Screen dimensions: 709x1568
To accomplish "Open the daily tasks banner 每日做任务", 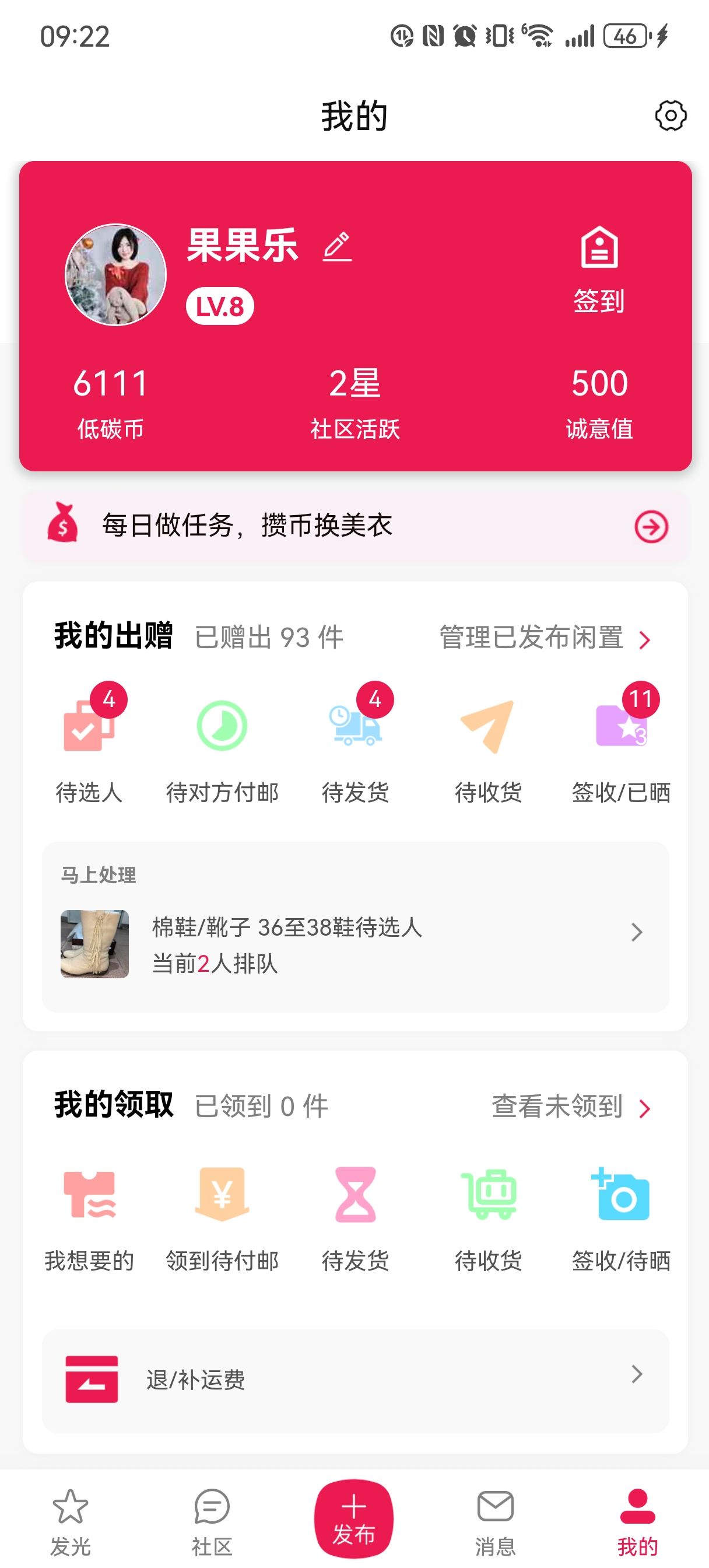I will [356, 526].
